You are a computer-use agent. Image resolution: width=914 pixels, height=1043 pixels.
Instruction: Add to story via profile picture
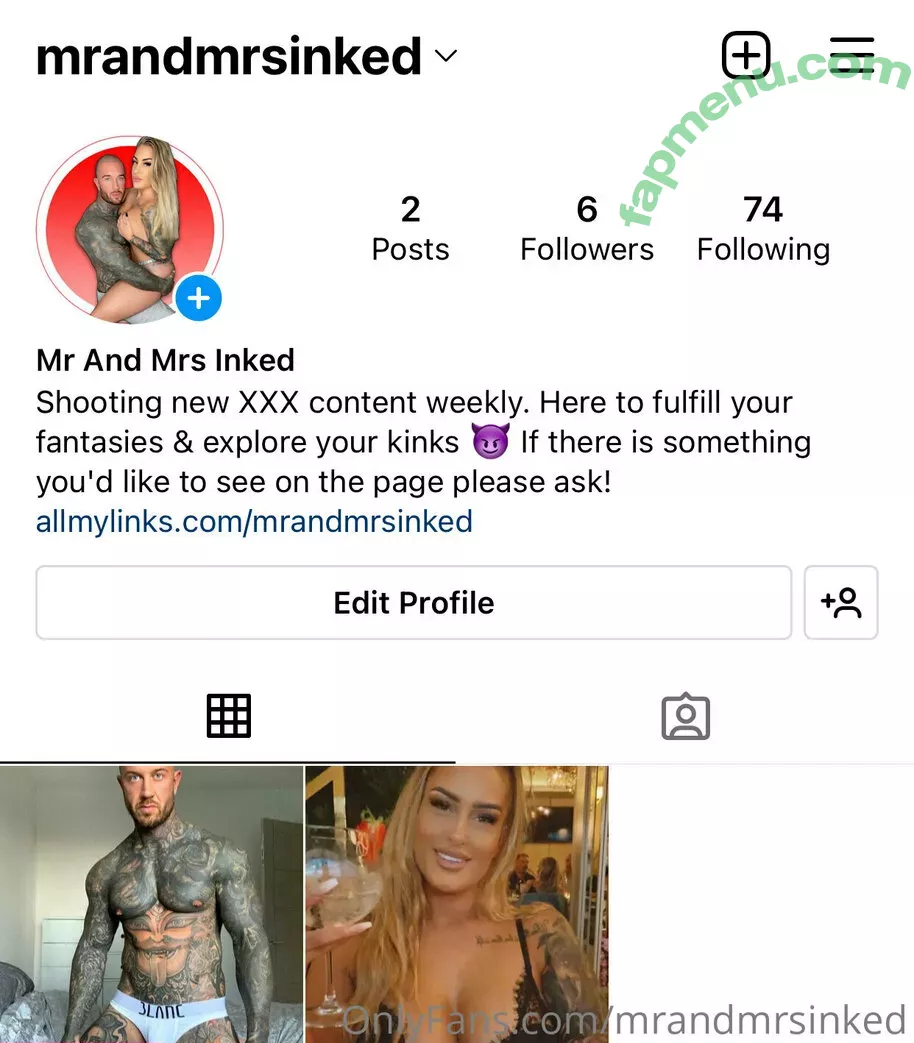(x=198, y=298)
